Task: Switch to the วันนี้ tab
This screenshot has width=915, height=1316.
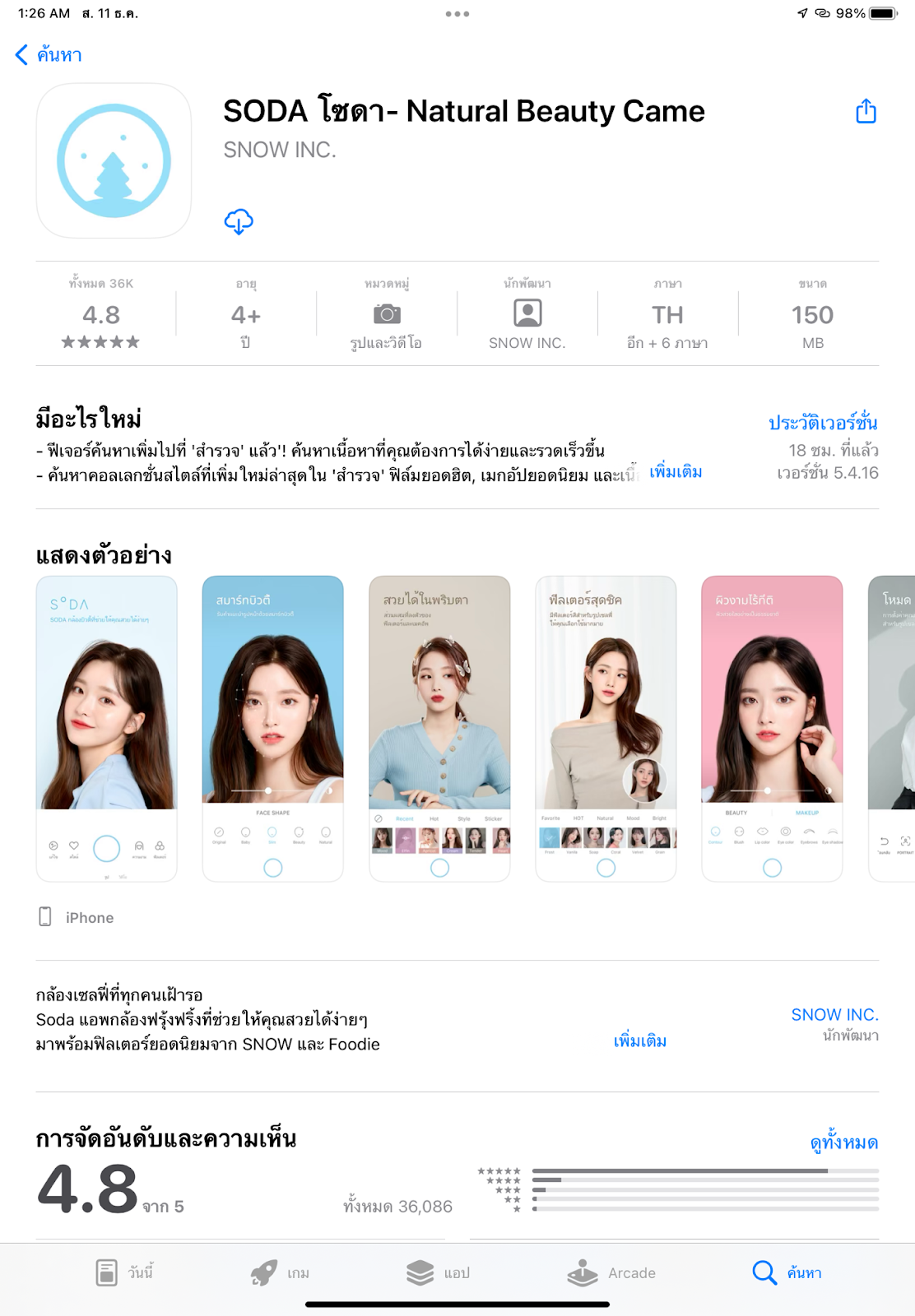Action: click(x=124, y=1272)
